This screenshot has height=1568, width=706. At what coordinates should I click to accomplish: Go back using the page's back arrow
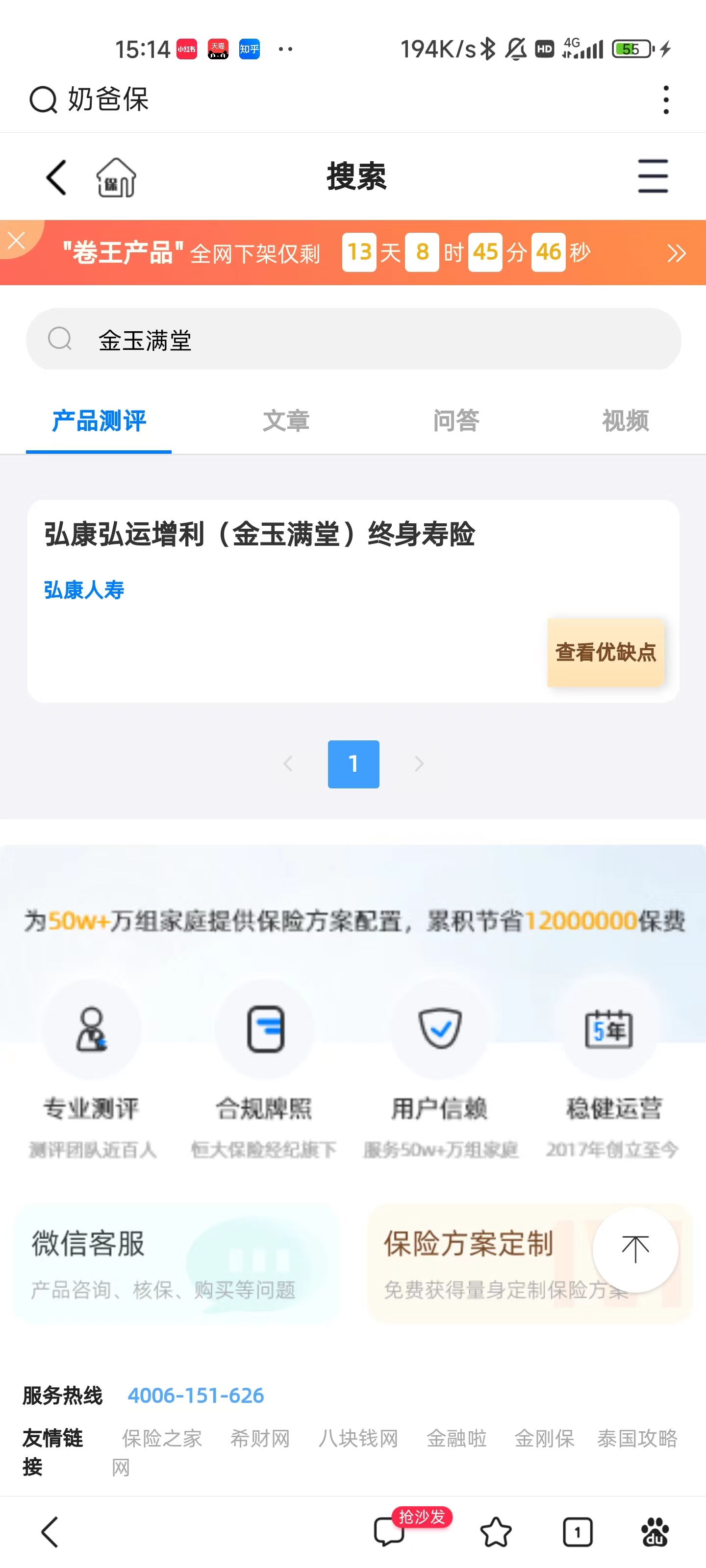pyautogui.click(x=57, y=177)
